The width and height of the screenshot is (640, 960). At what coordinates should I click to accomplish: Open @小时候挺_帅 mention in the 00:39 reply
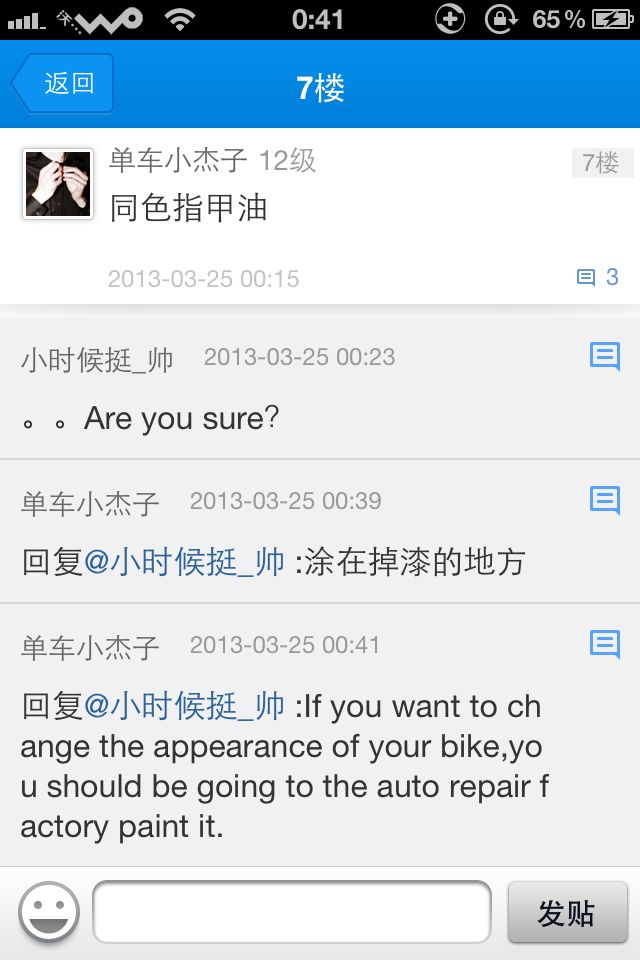[x=185, y=562]
